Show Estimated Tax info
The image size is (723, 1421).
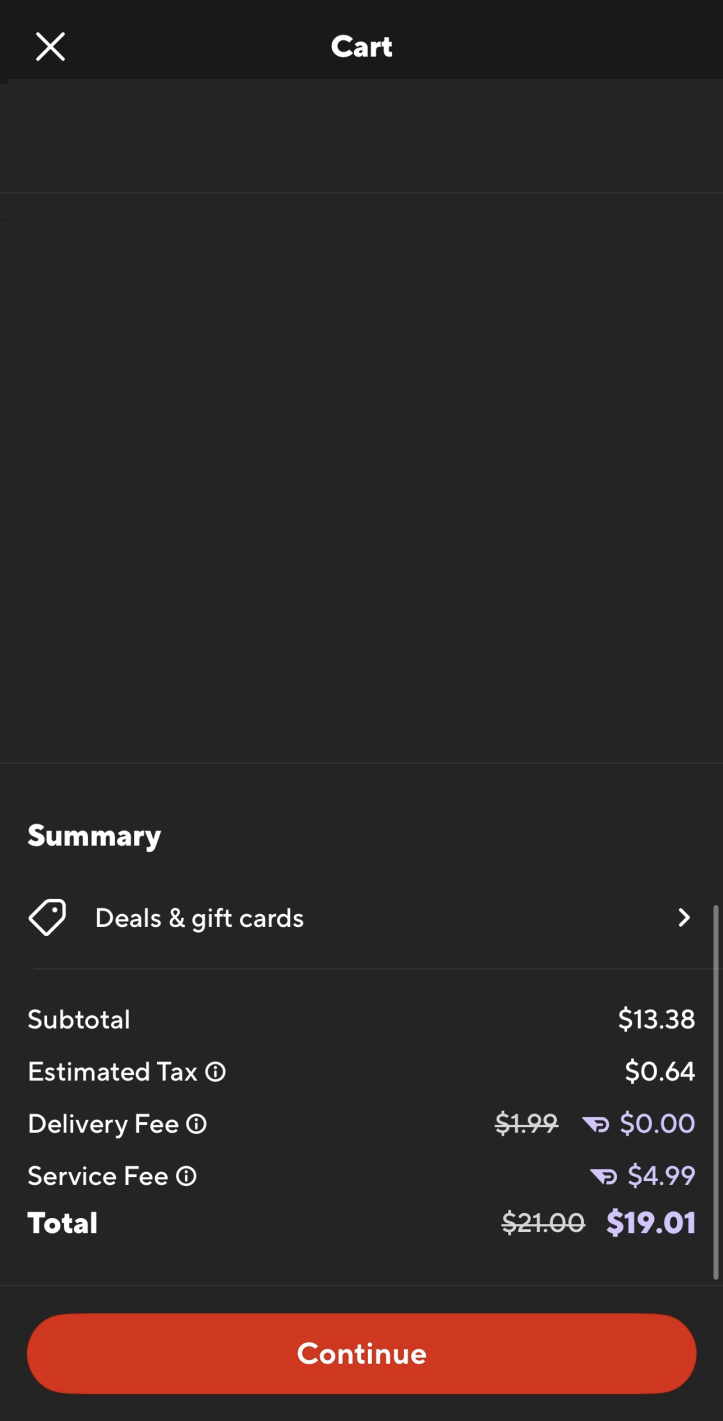[216, 1072]
